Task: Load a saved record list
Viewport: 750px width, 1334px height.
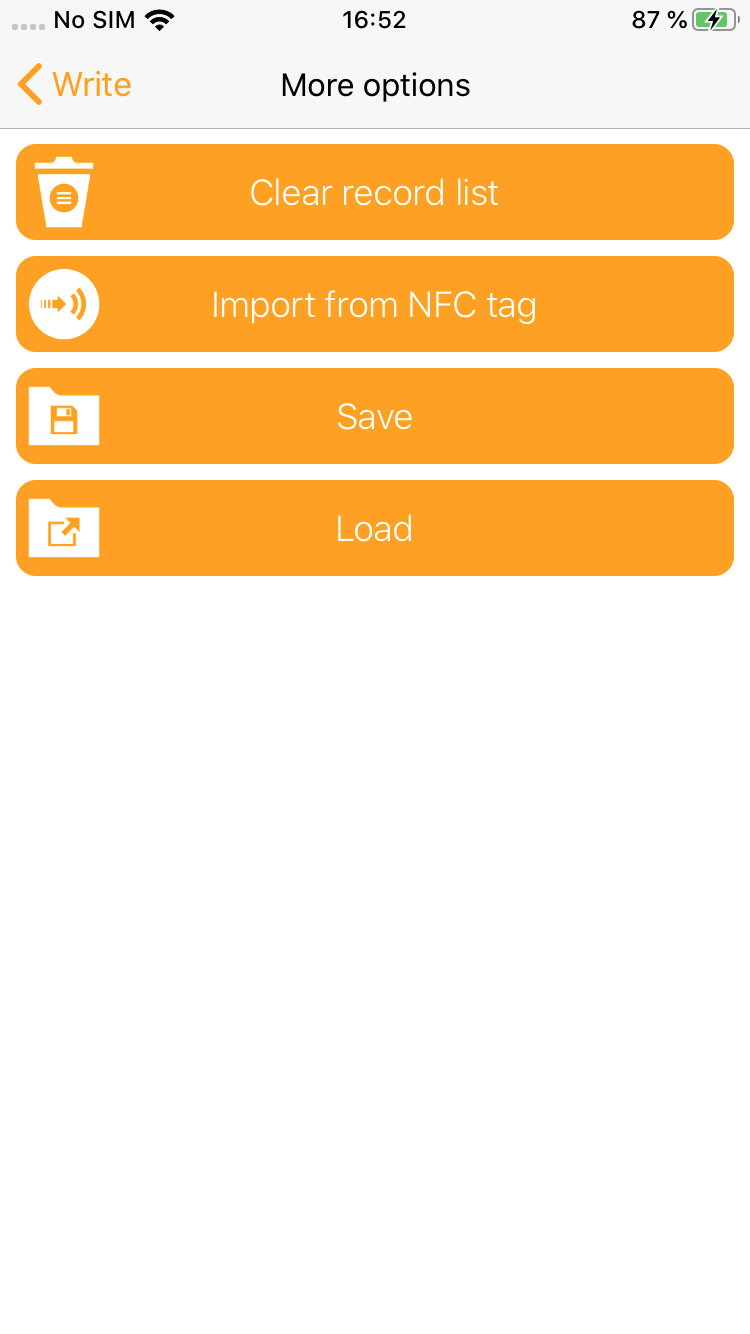Action: point(375,528)
